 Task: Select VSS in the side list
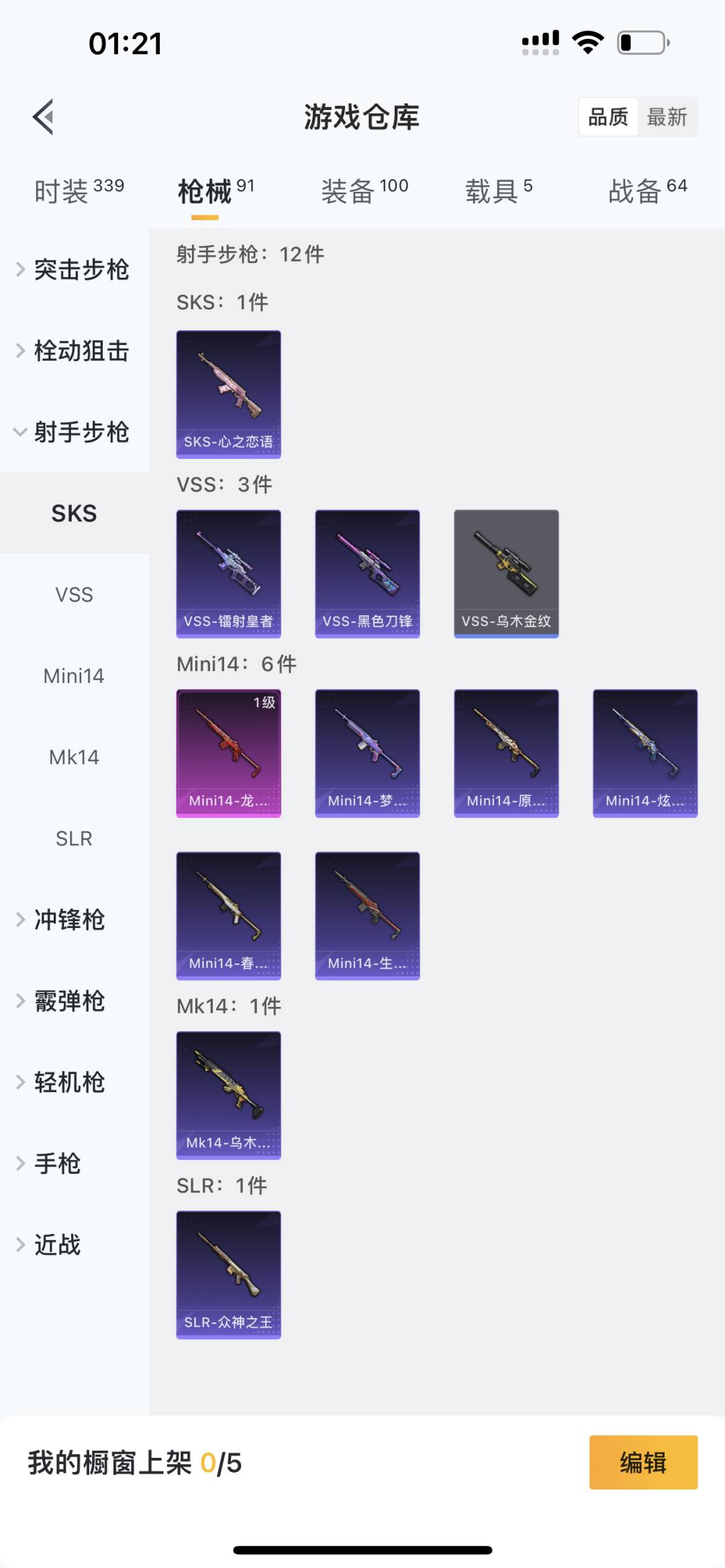point(74,594)
